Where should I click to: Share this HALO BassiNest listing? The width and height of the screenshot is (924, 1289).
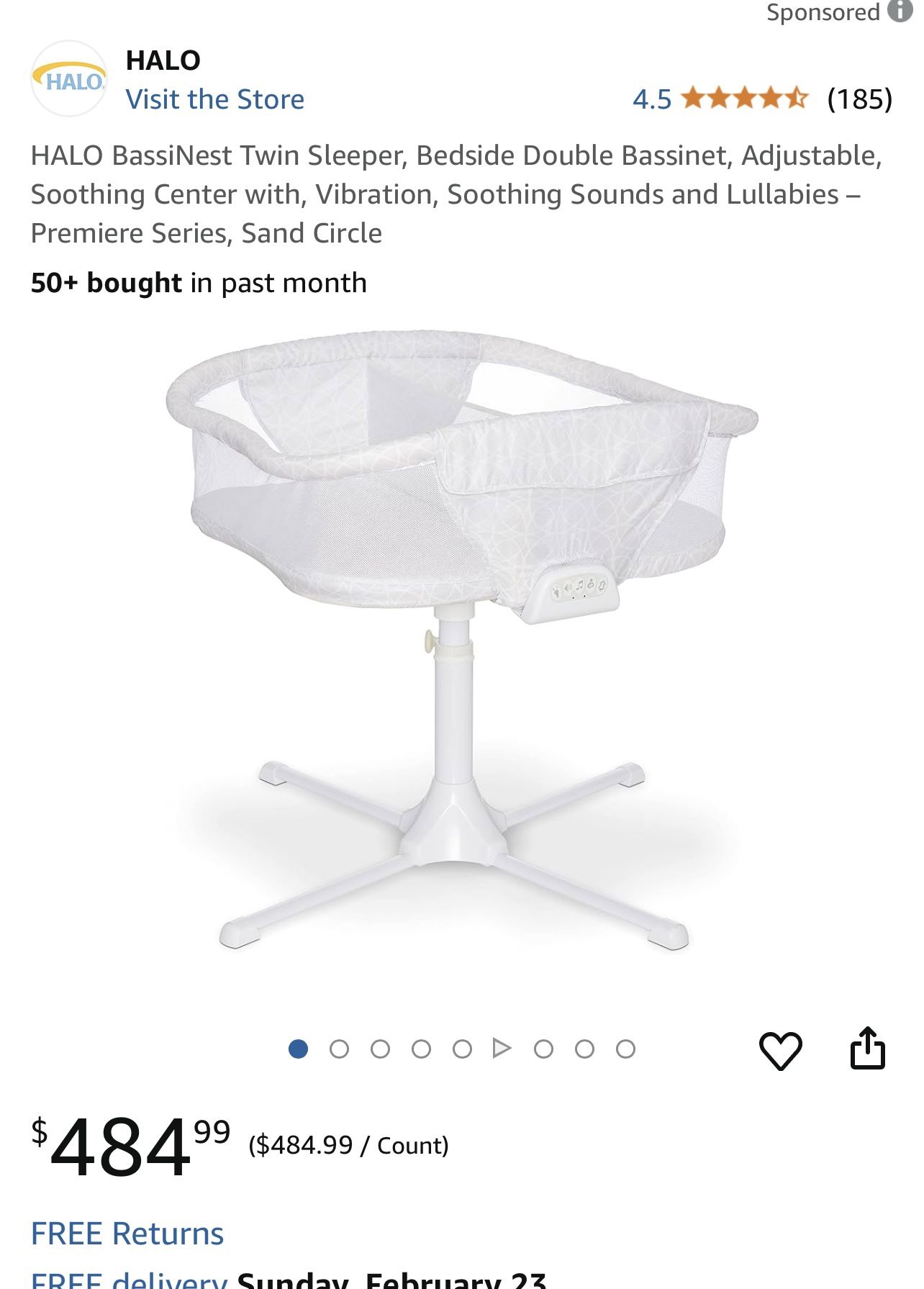point(867,1049)
